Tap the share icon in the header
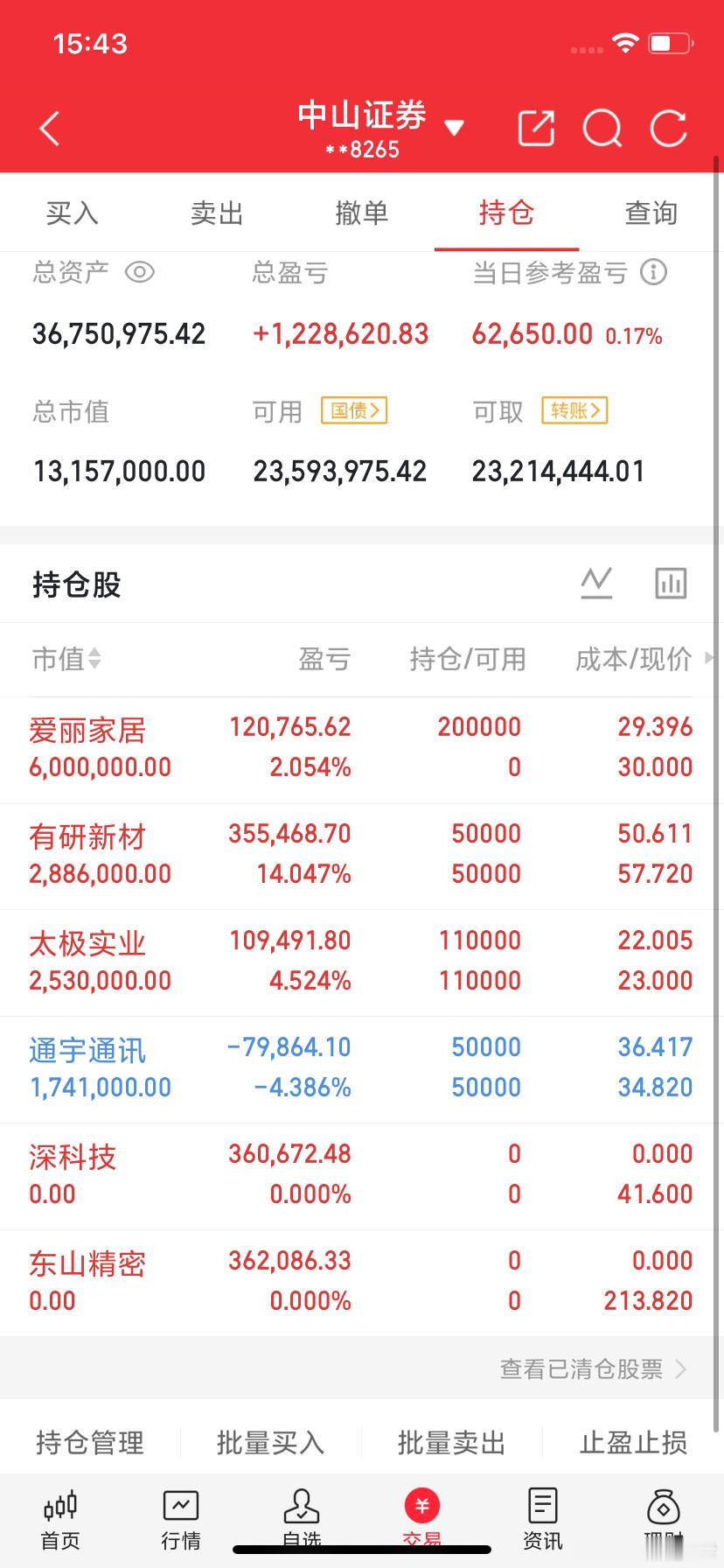The image size is (724, 1568). (x=536, y=129)
